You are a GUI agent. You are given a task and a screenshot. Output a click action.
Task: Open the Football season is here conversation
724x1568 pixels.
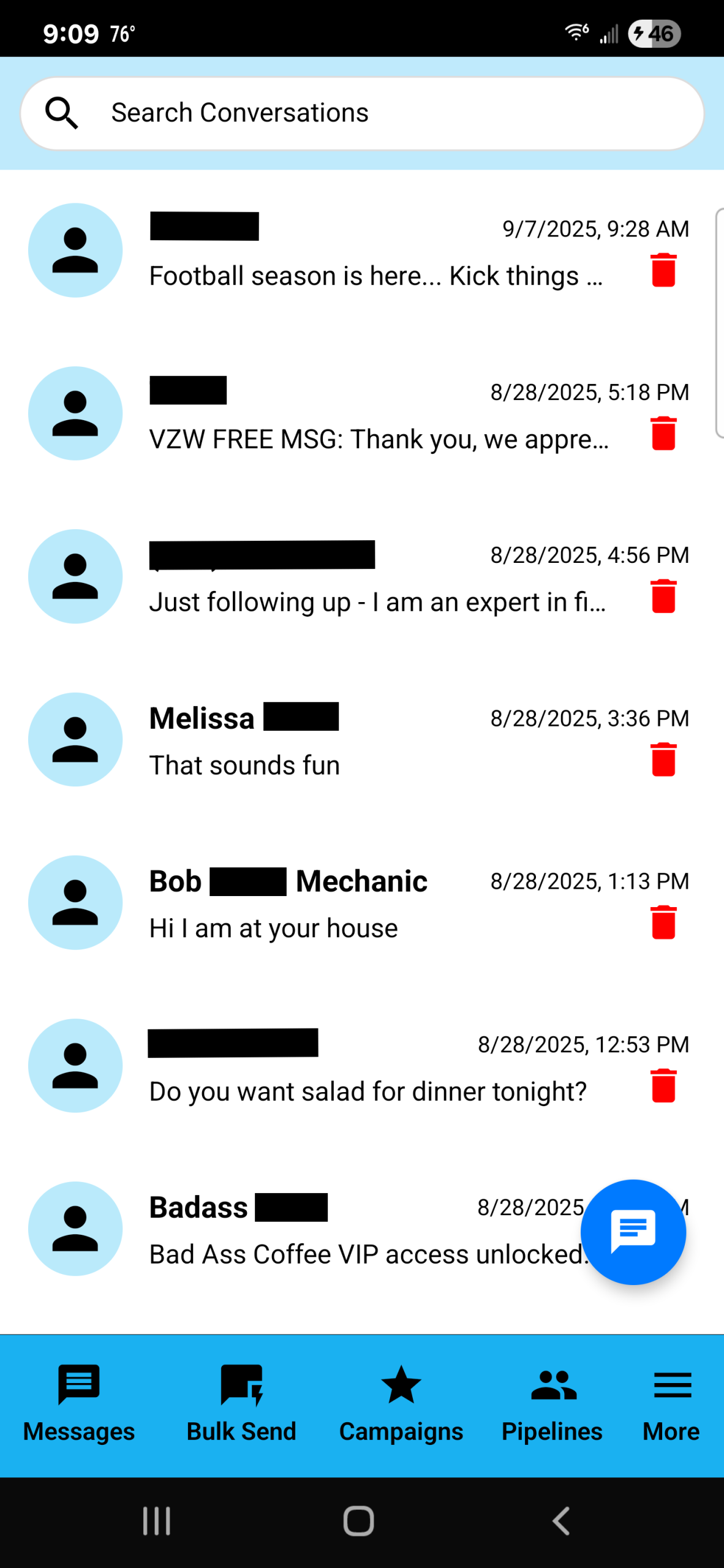click(375, 276)
